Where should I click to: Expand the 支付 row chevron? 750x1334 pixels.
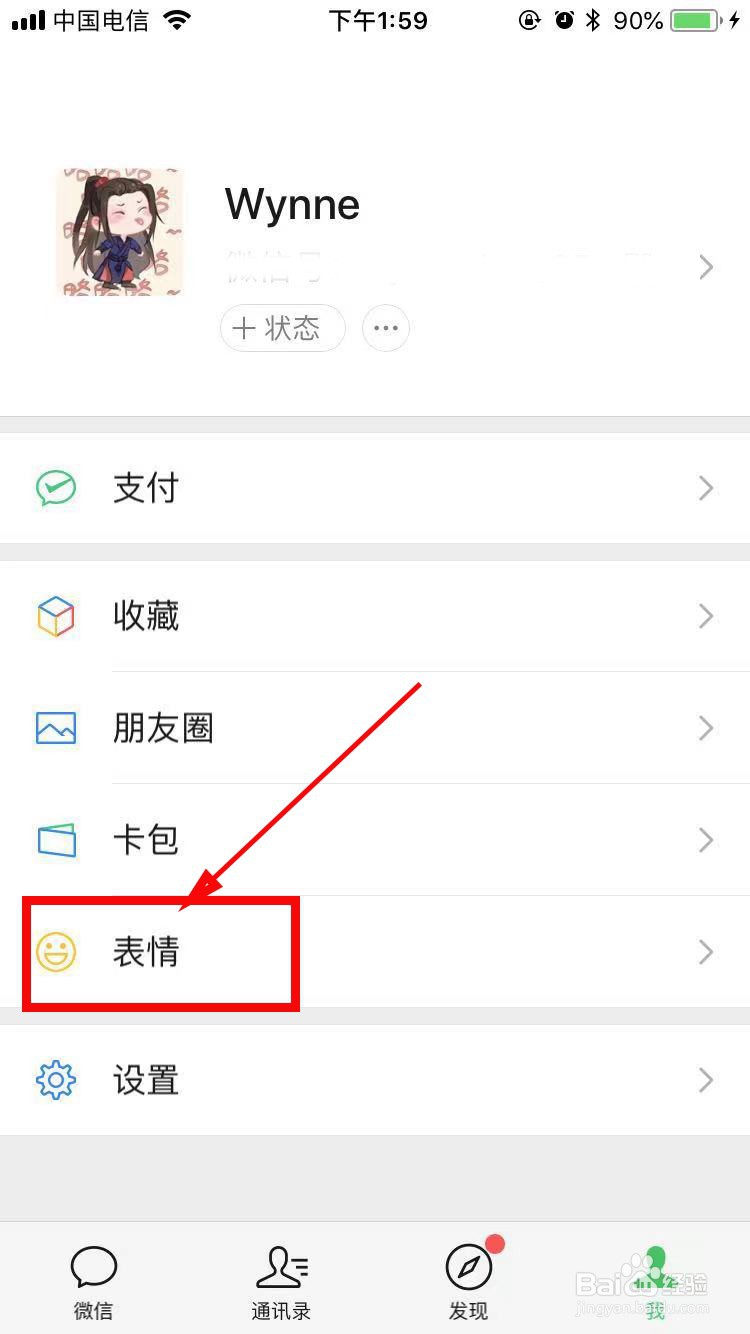(706, 488)
